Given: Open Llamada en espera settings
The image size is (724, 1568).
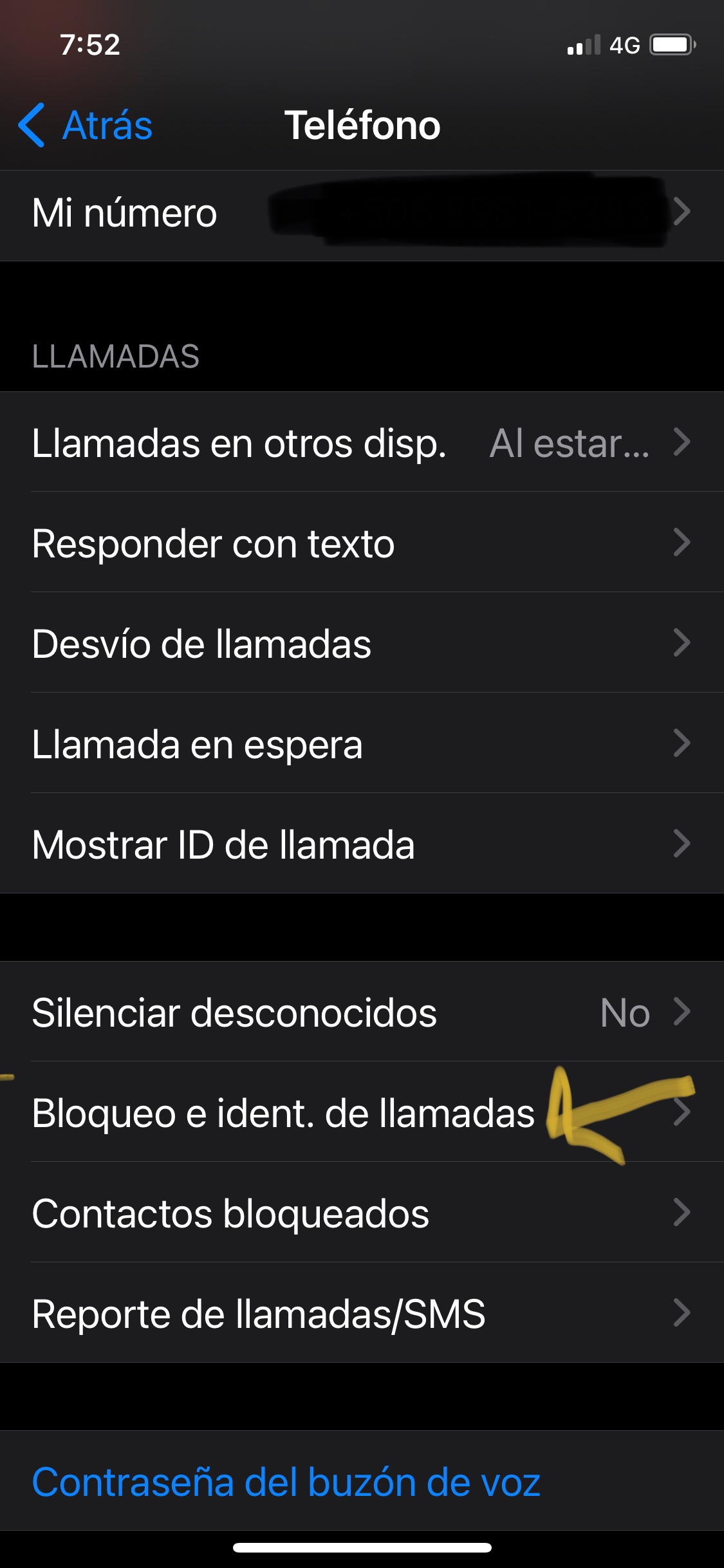Looking at the screenshot, I should tap(360, 744).
